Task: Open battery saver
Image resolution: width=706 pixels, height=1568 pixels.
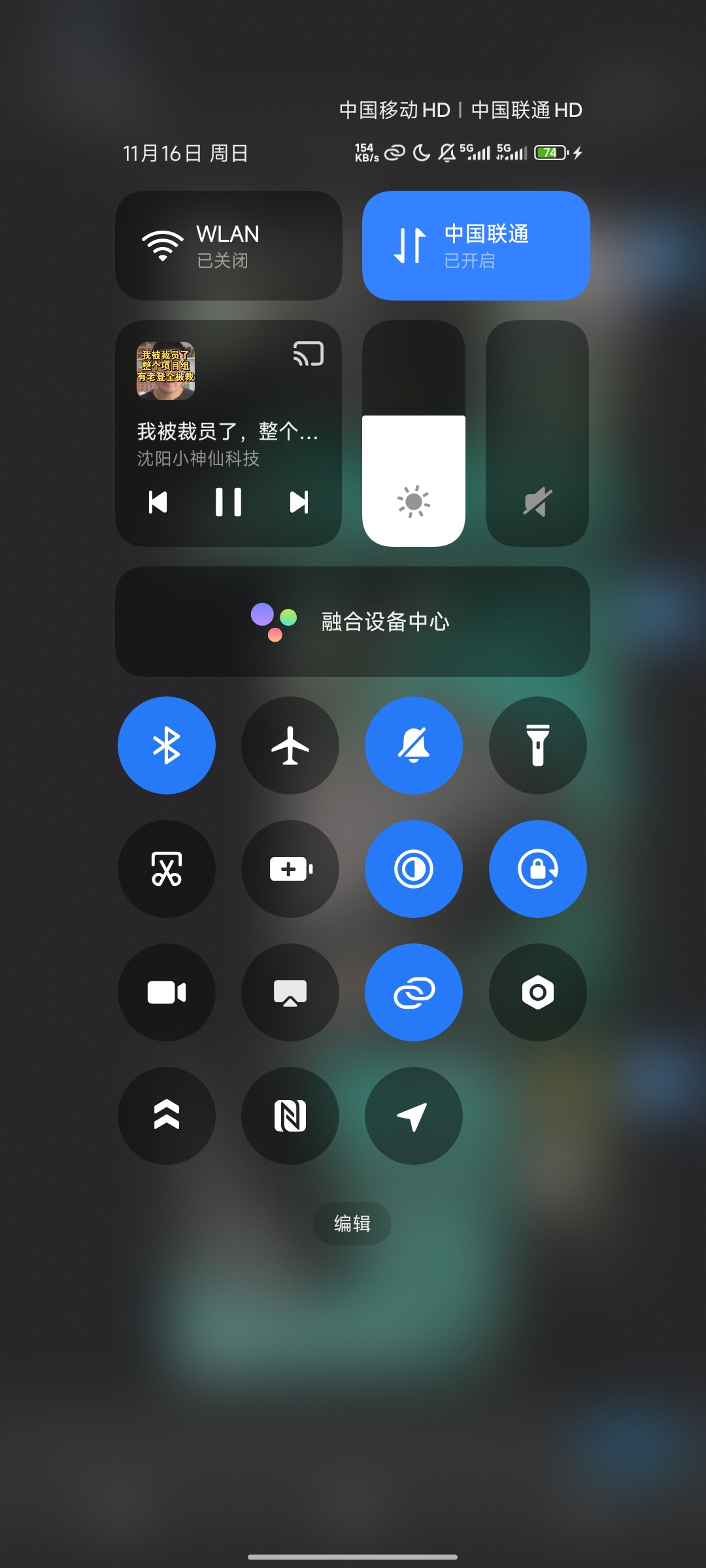Action: pos(290,868)
